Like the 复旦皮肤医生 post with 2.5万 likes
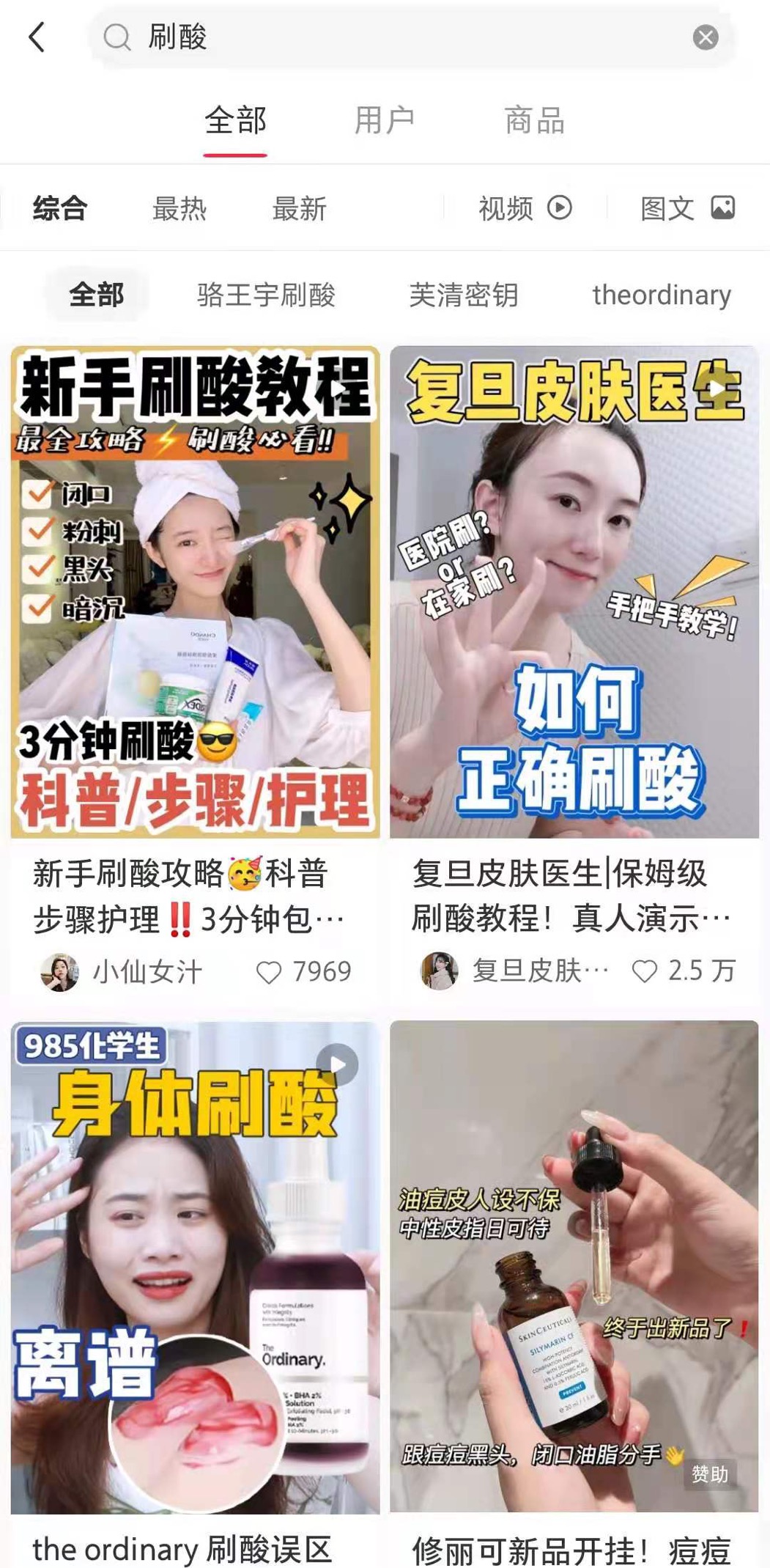Image resolution: width=770 pixels, height=1568 pixels. (x=645, y=971)
